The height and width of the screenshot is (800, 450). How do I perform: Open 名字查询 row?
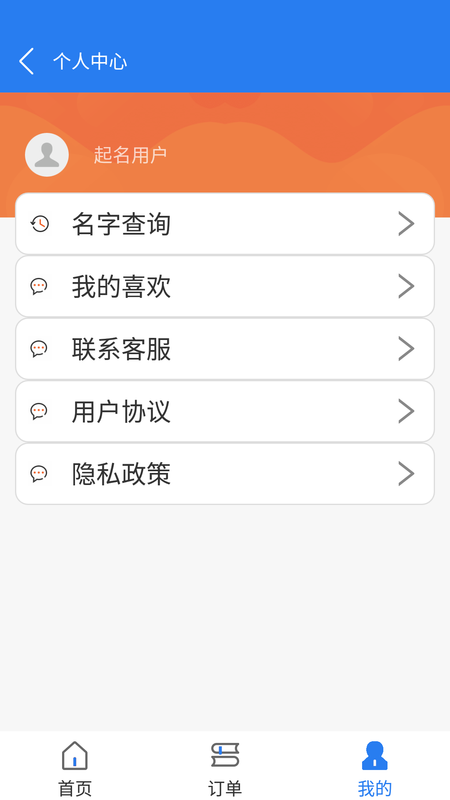[x=225, y=224]
